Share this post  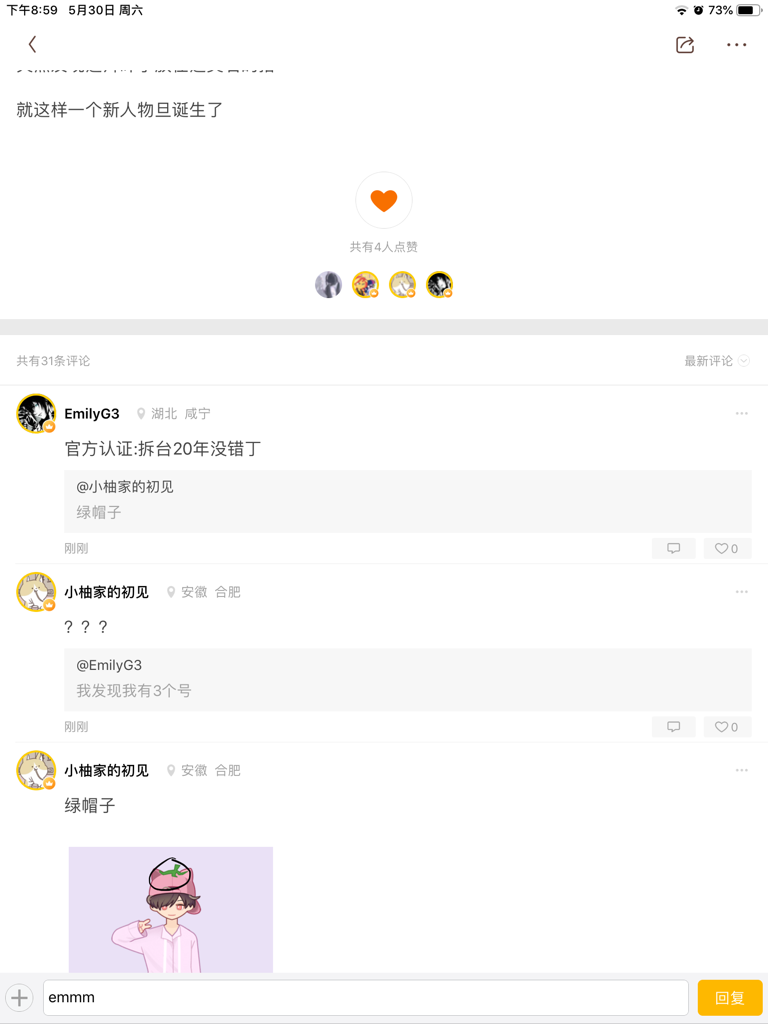coord(685,44)
